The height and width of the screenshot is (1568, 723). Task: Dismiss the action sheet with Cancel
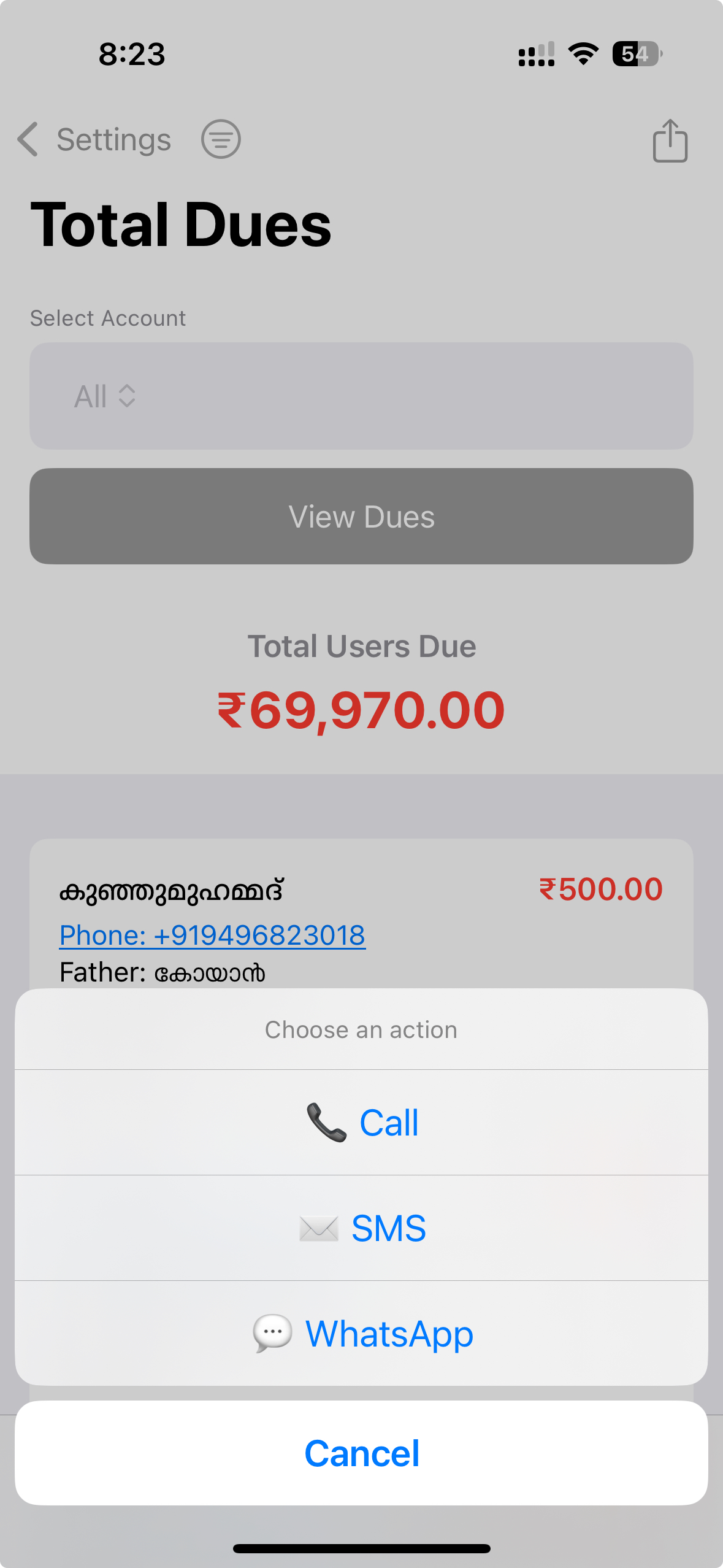click(362, 1453)
